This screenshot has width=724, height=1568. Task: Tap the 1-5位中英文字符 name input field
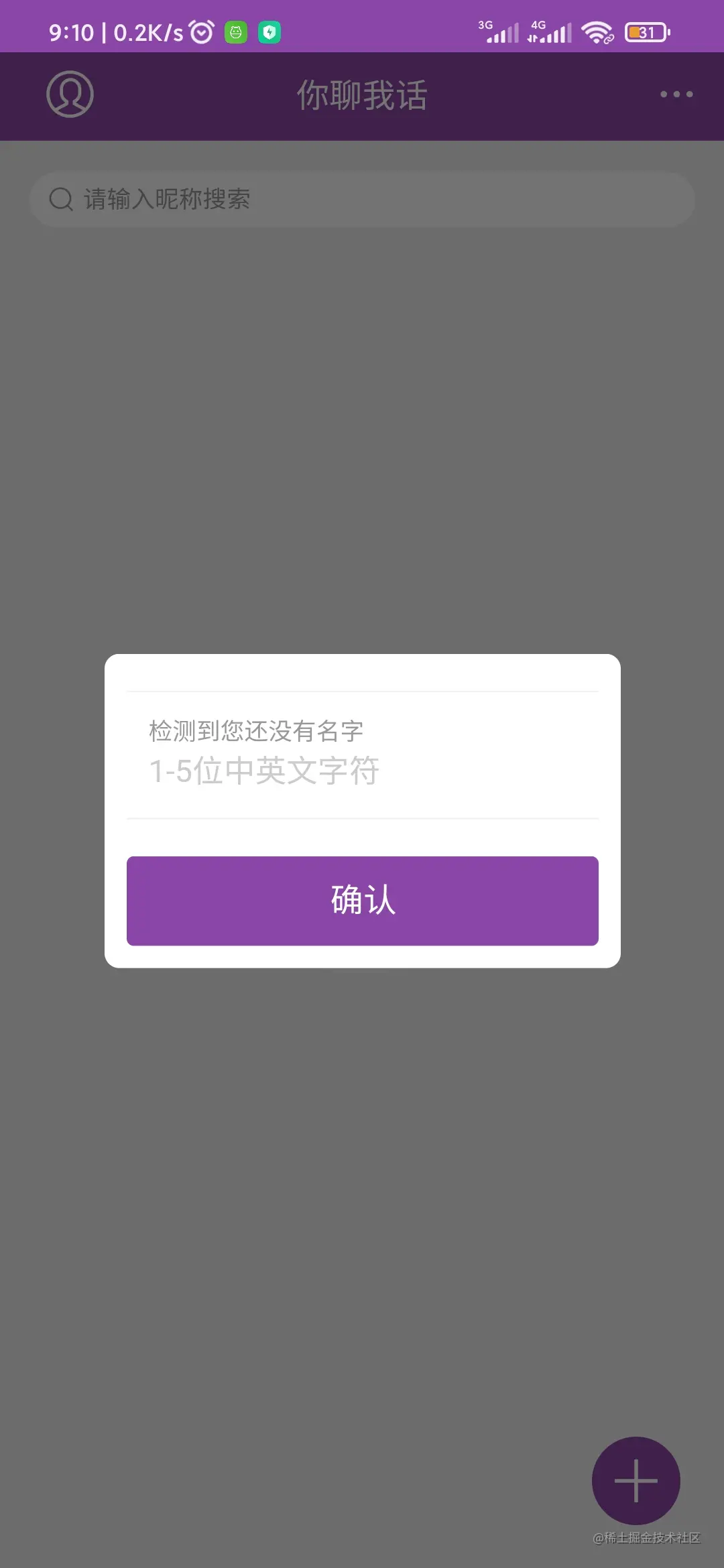[362, 771]
